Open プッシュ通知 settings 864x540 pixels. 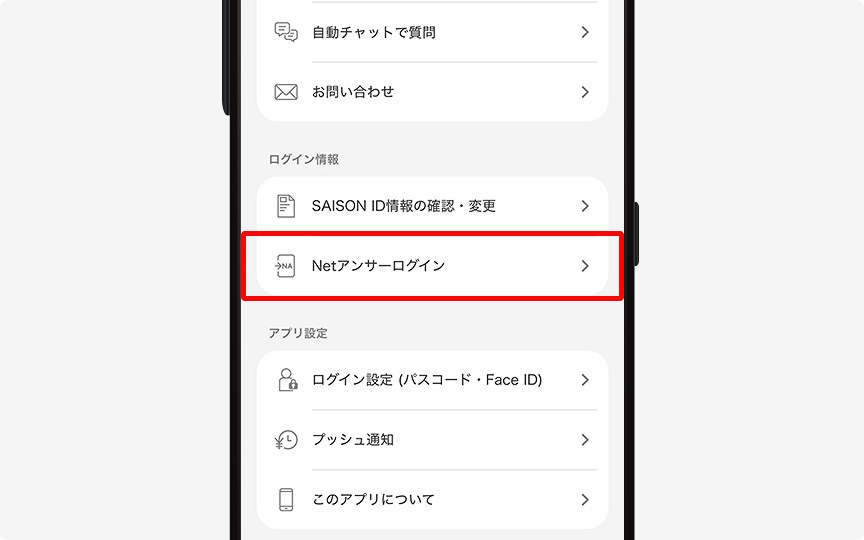(x=432, y=440)
